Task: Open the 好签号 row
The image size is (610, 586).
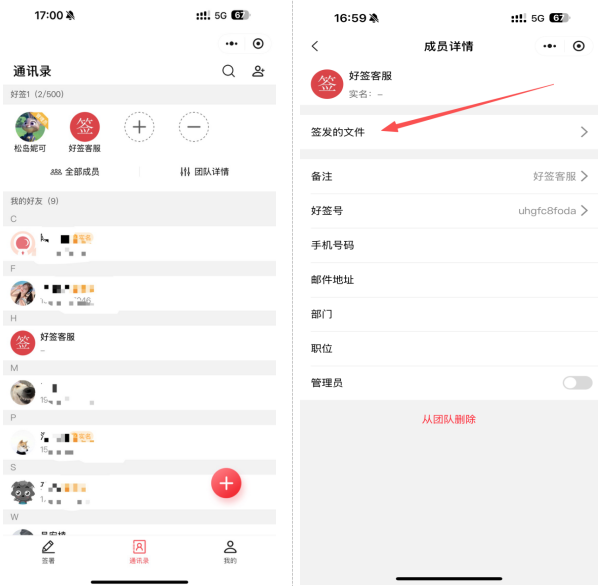Action: tap(449, 211)
